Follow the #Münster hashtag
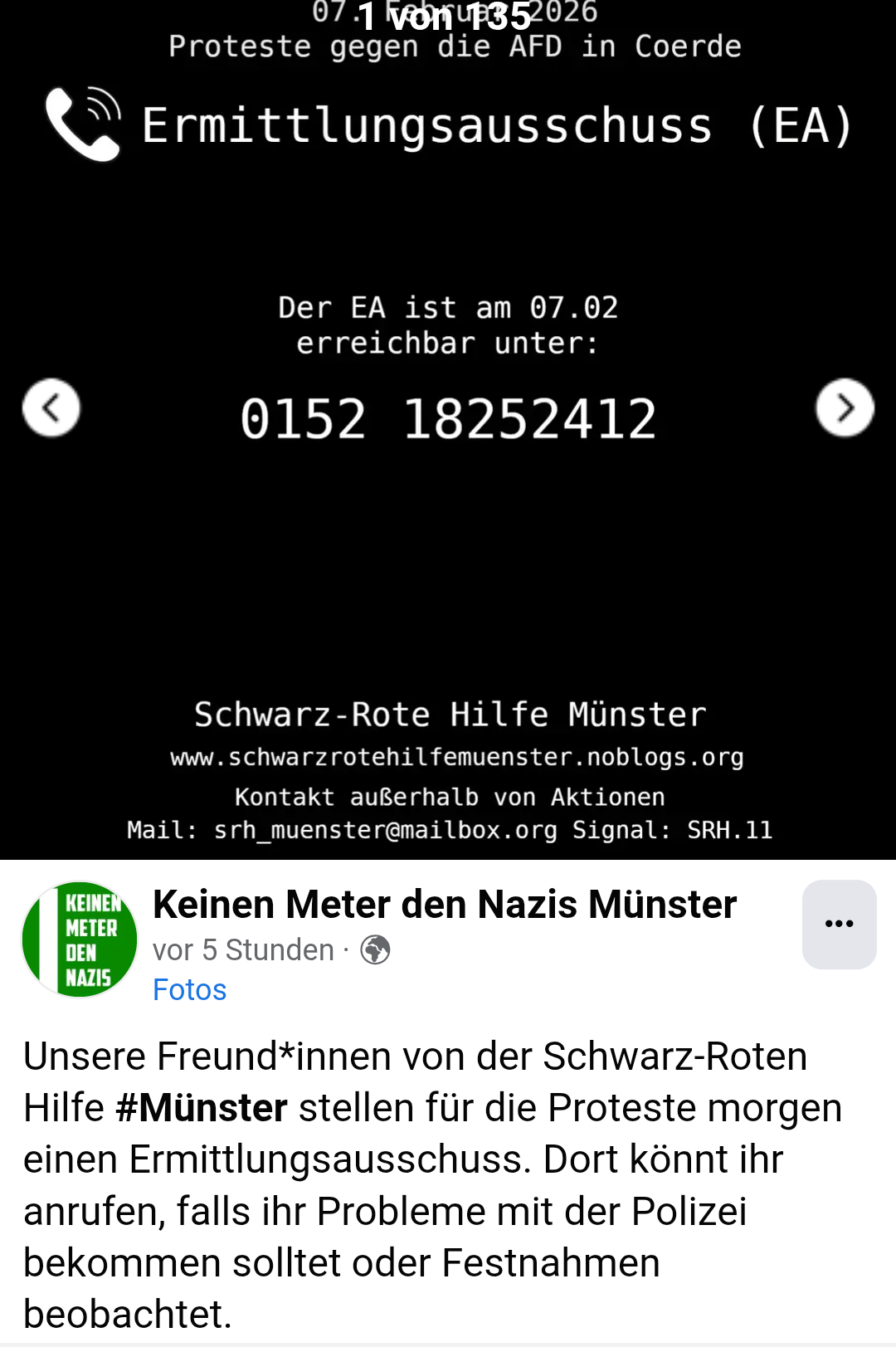Screen dimensions: 896x1347 [202, 1108]
